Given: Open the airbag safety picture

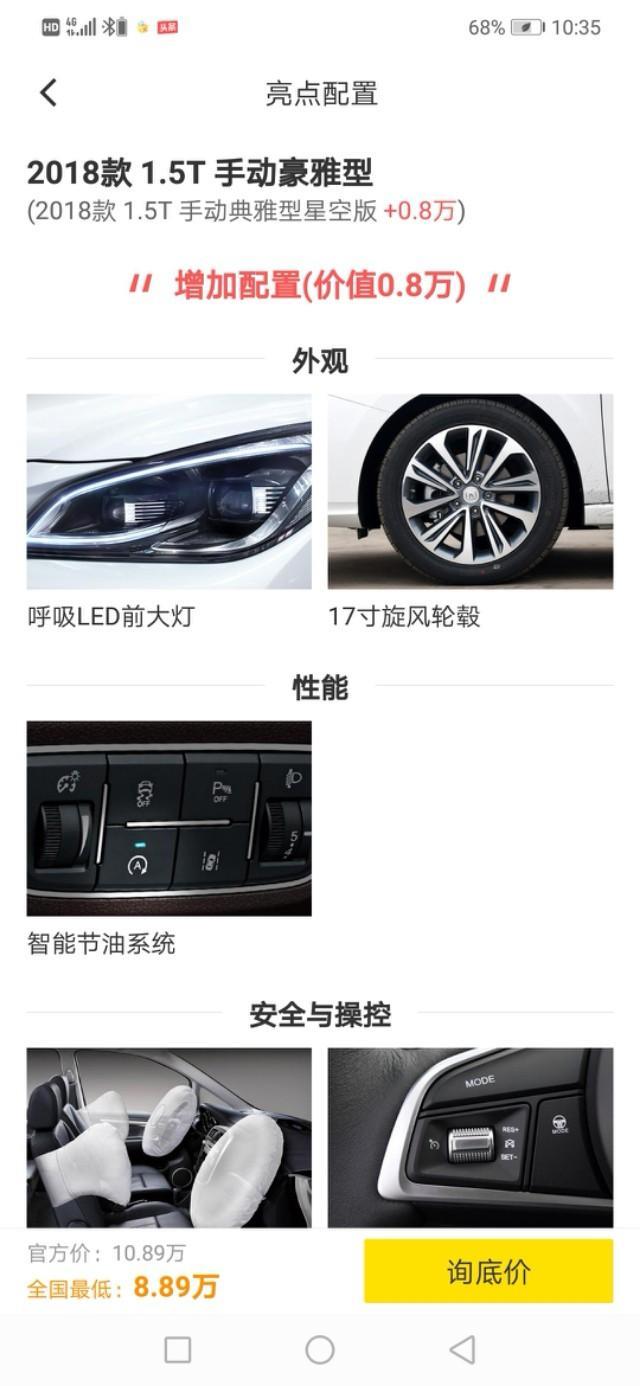Looking at the screenshot, I should click(169, 1137).
